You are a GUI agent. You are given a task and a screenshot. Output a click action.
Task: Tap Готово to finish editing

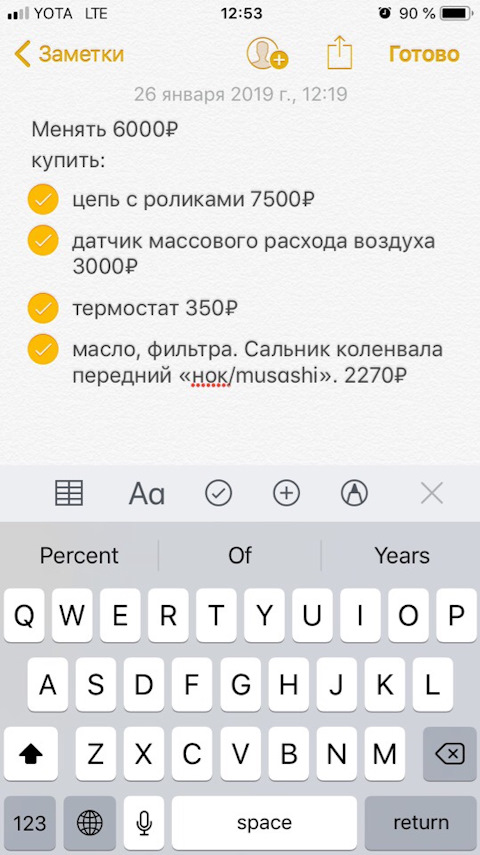424,54
